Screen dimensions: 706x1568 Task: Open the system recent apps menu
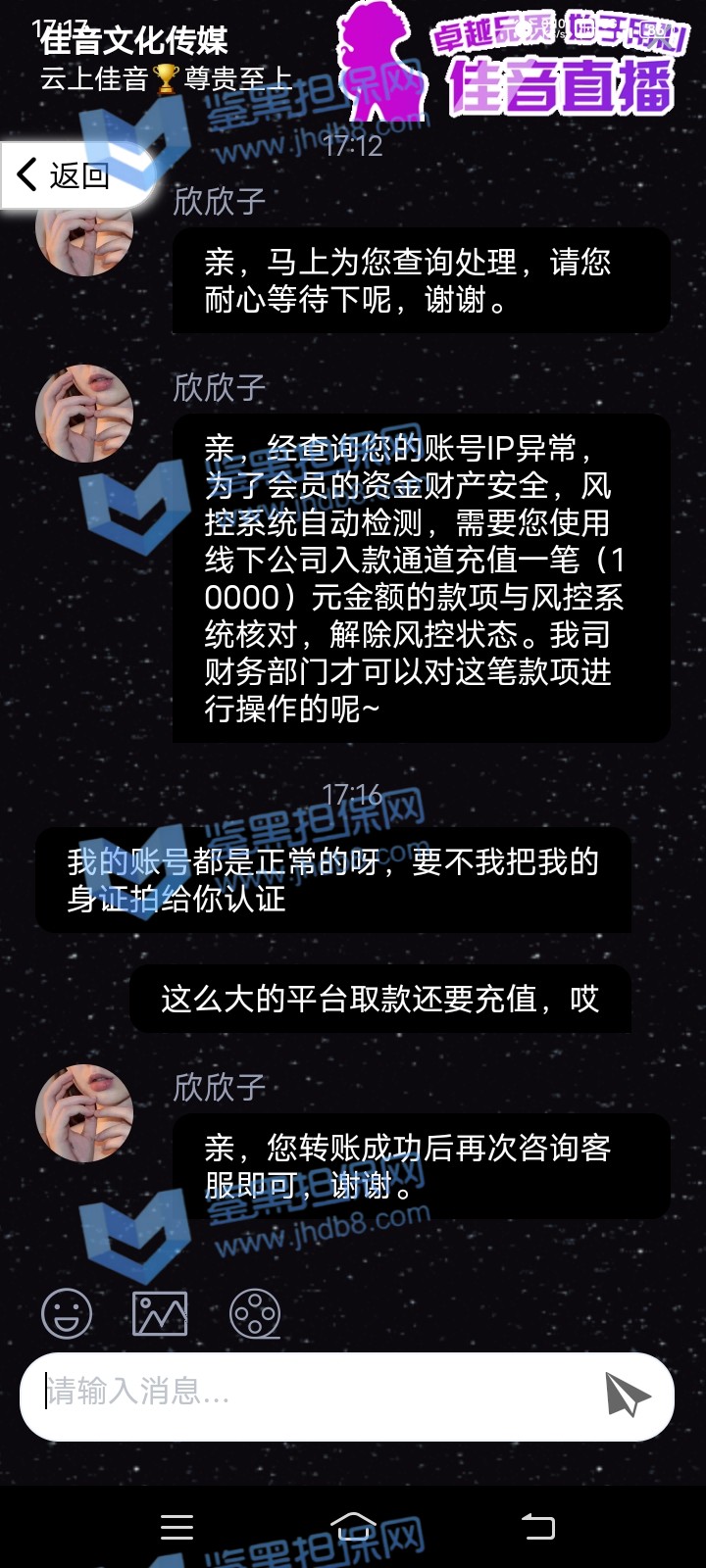pyautogui.click(x=176, y=1526)
